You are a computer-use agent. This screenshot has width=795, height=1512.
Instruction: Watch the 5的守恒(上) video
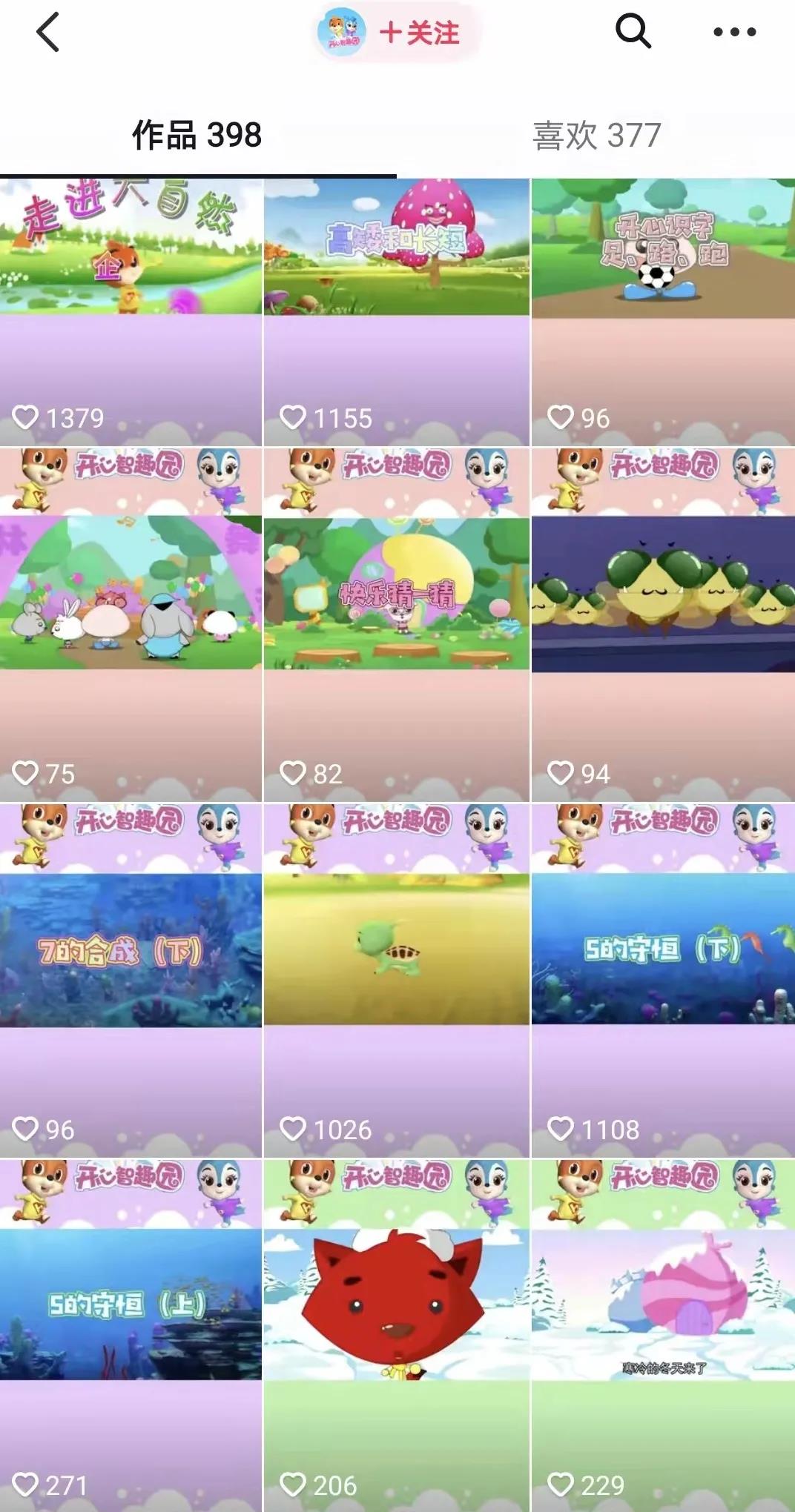[131, 1336]
